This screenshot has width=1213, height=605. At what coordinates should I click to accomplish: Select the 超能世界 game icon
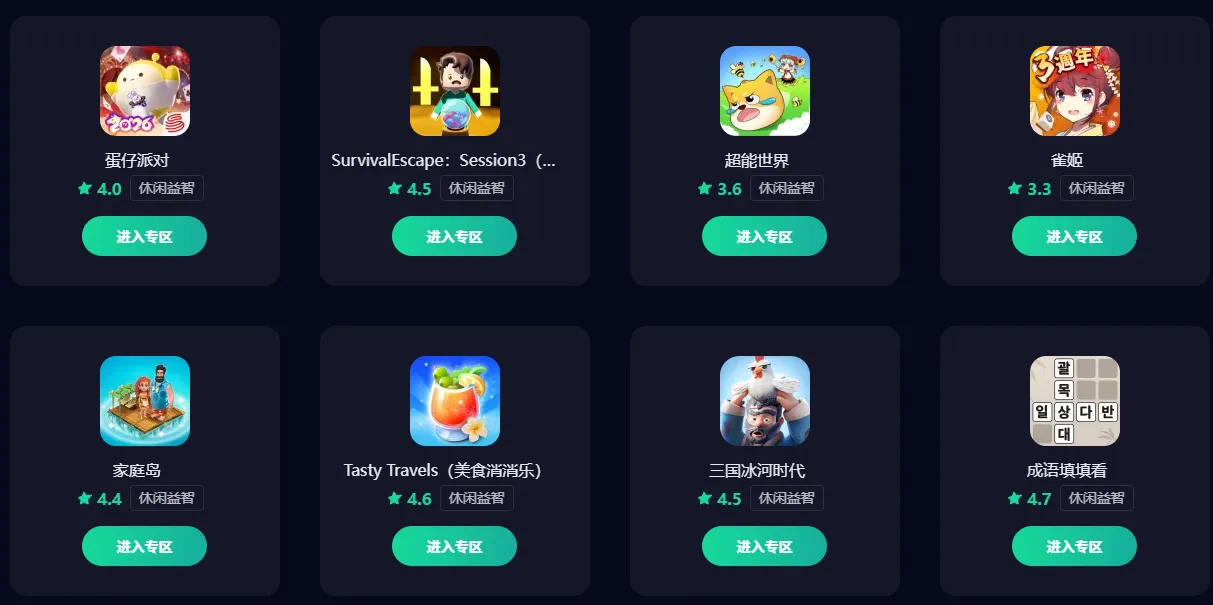click(765, 91)
